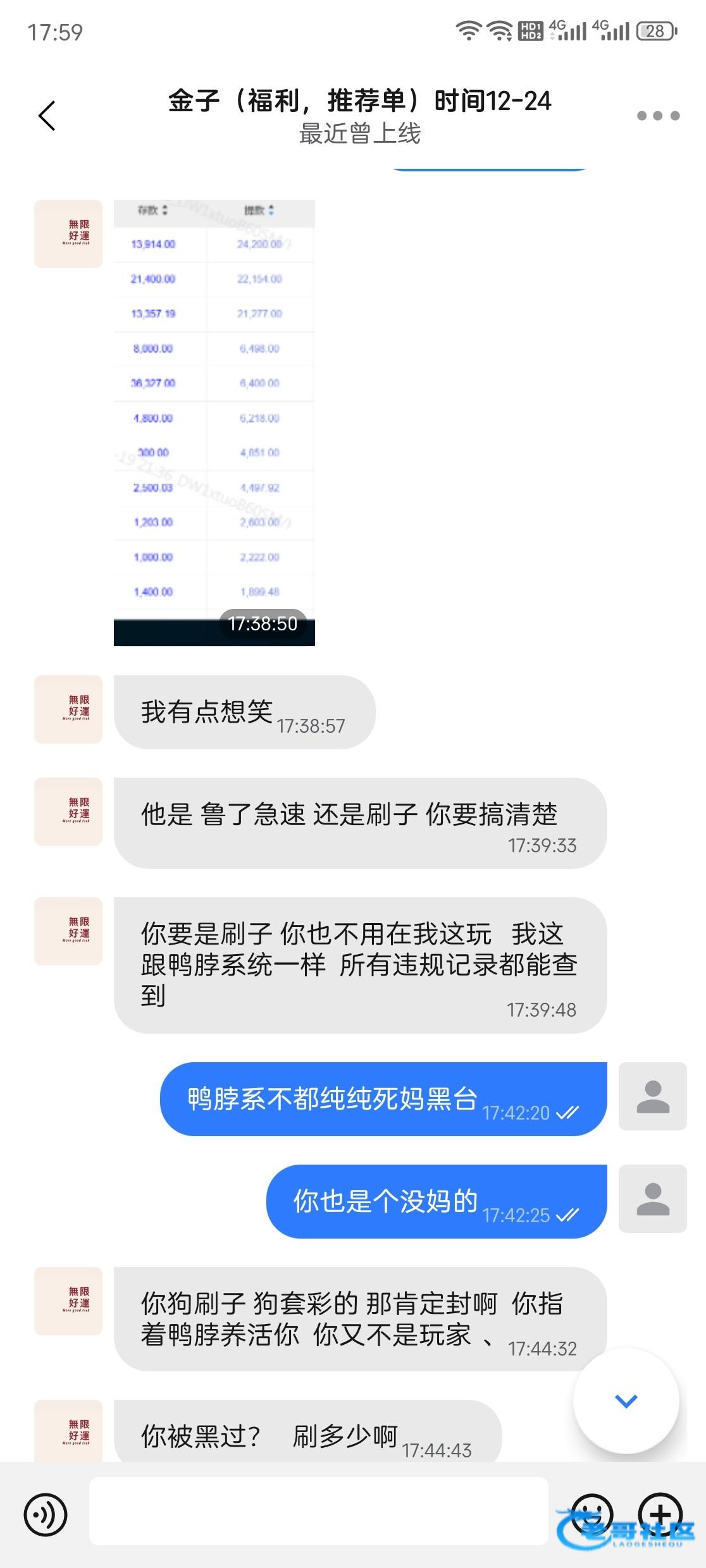Open the chat title contact info
The image size is (706, 1568).
click(359, 101)
